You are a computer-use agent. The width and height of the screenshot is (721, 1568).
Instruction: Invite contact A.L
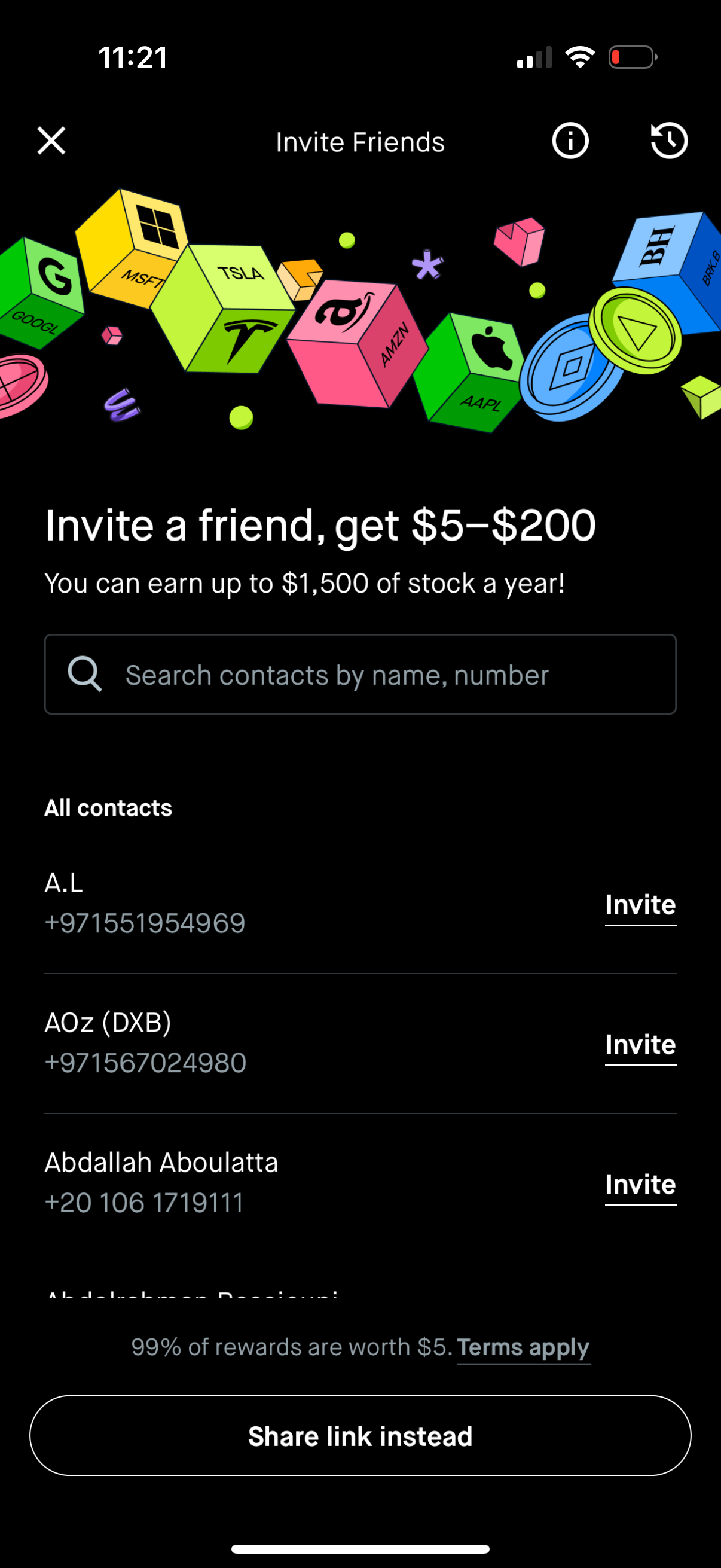point(640,905)
